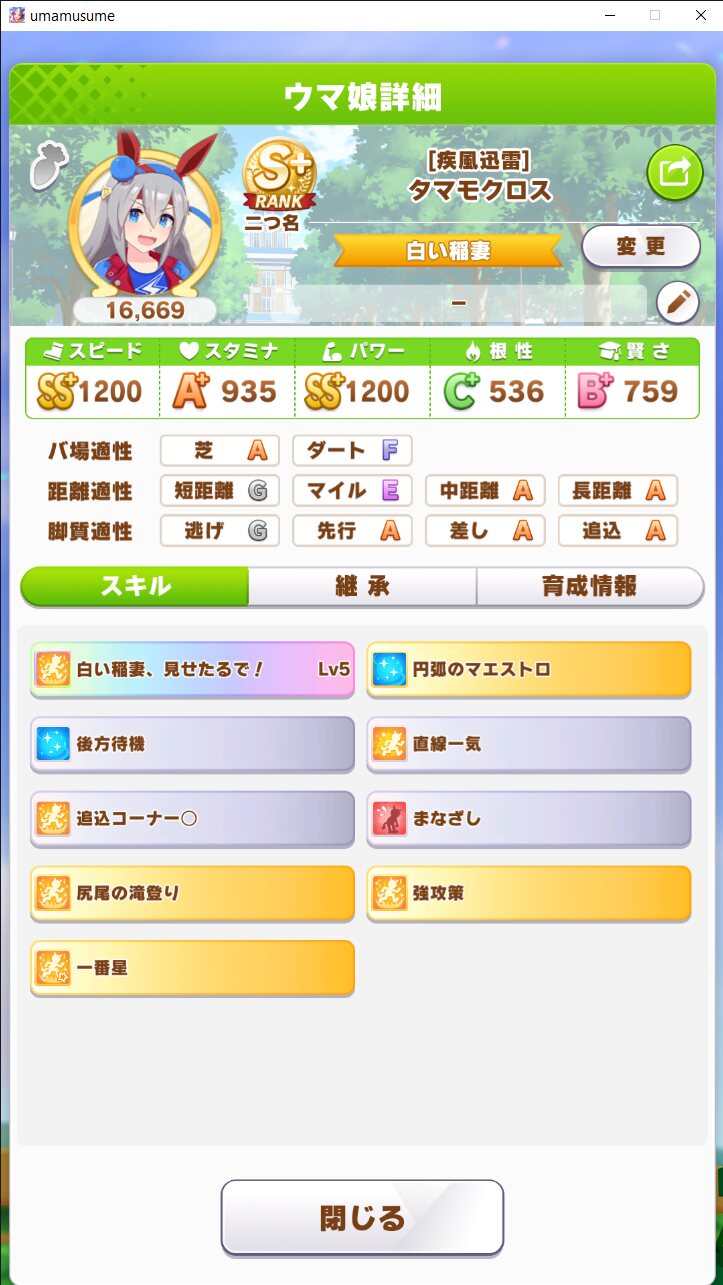The height and width of the screenshot is (1285, 723).
Task: View the 円弧のマエストロ skill
Action: pyautogui.click(x=529, y=669)
